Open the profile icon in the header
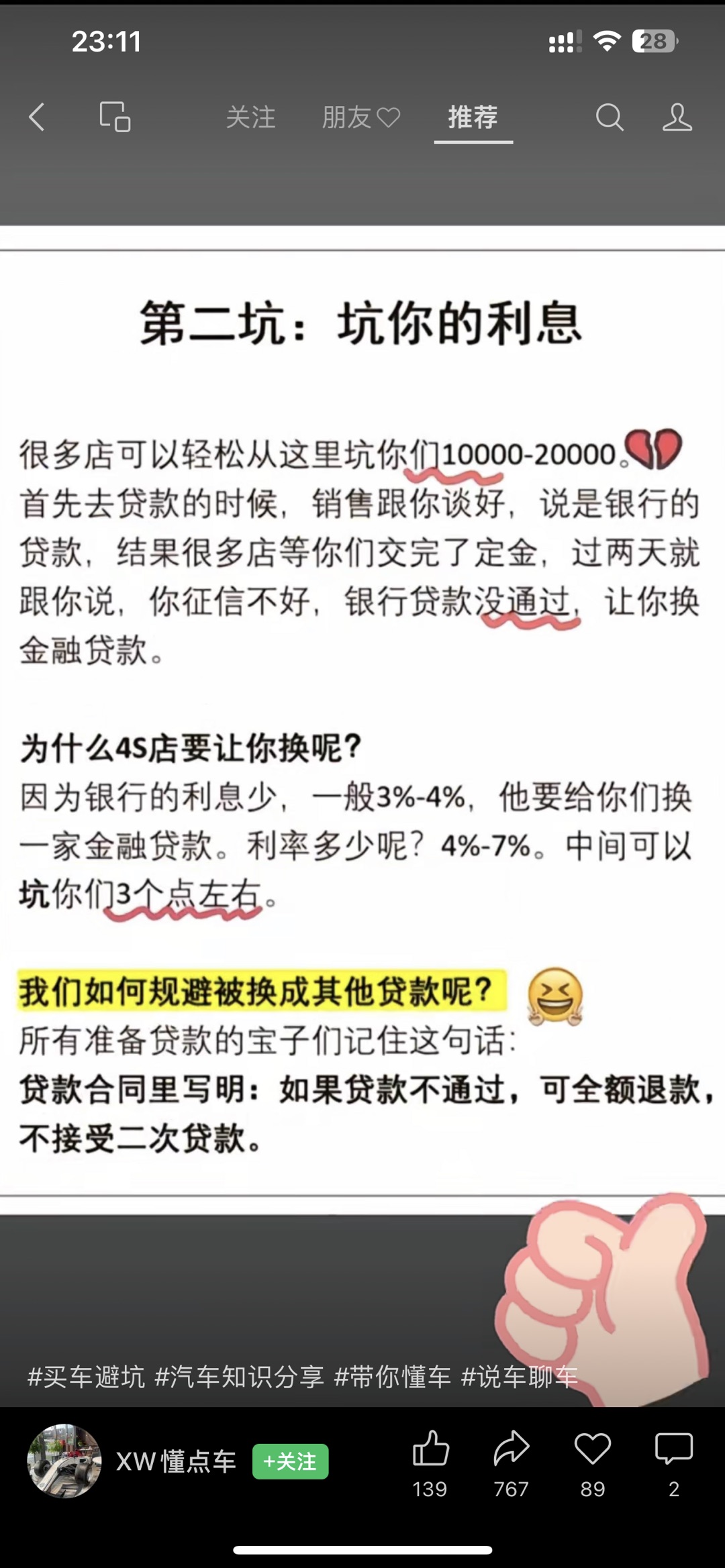The image size is (725, 1568). tap(677, 117)
